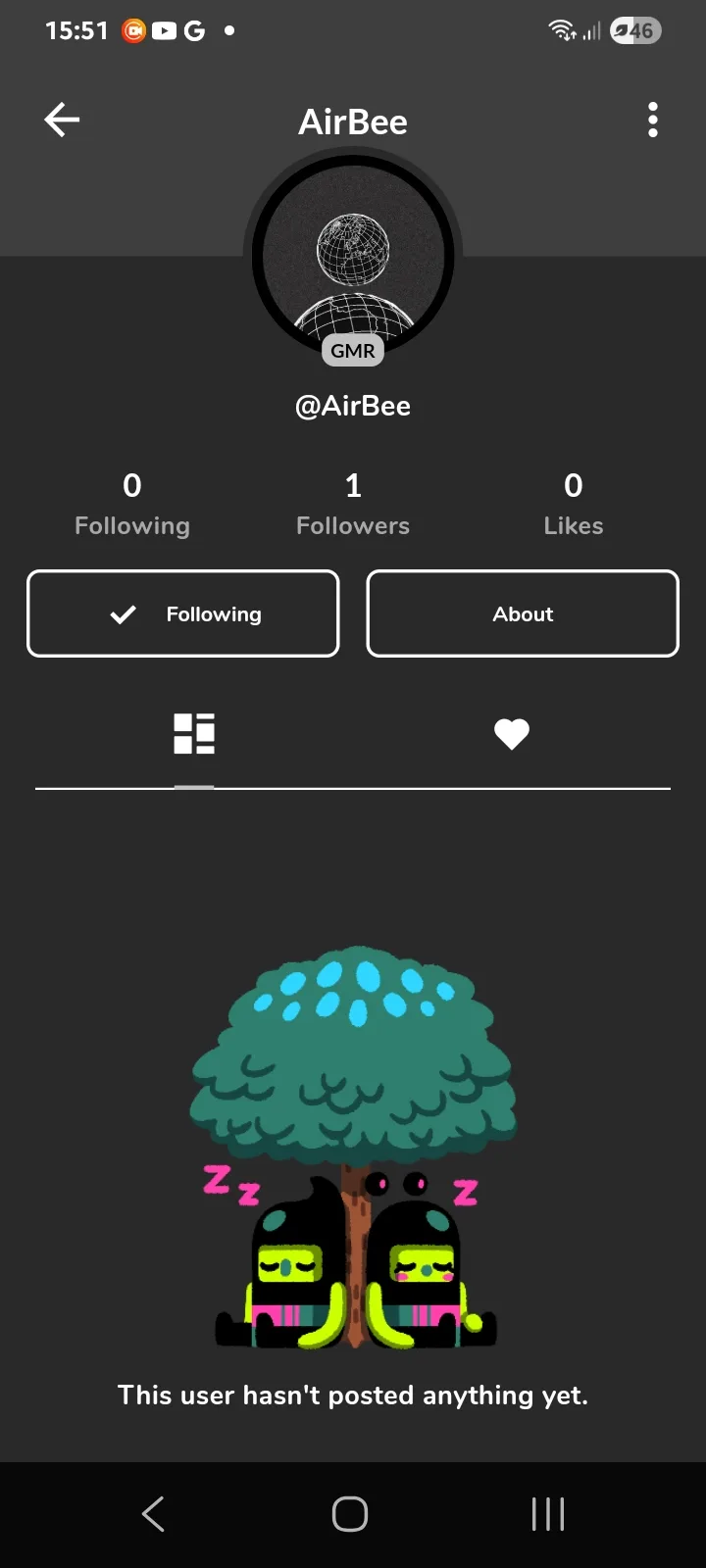This screenshot has height=1568, width=706.
Task: Switch to the posts grid tab
Action: [194, 734]
